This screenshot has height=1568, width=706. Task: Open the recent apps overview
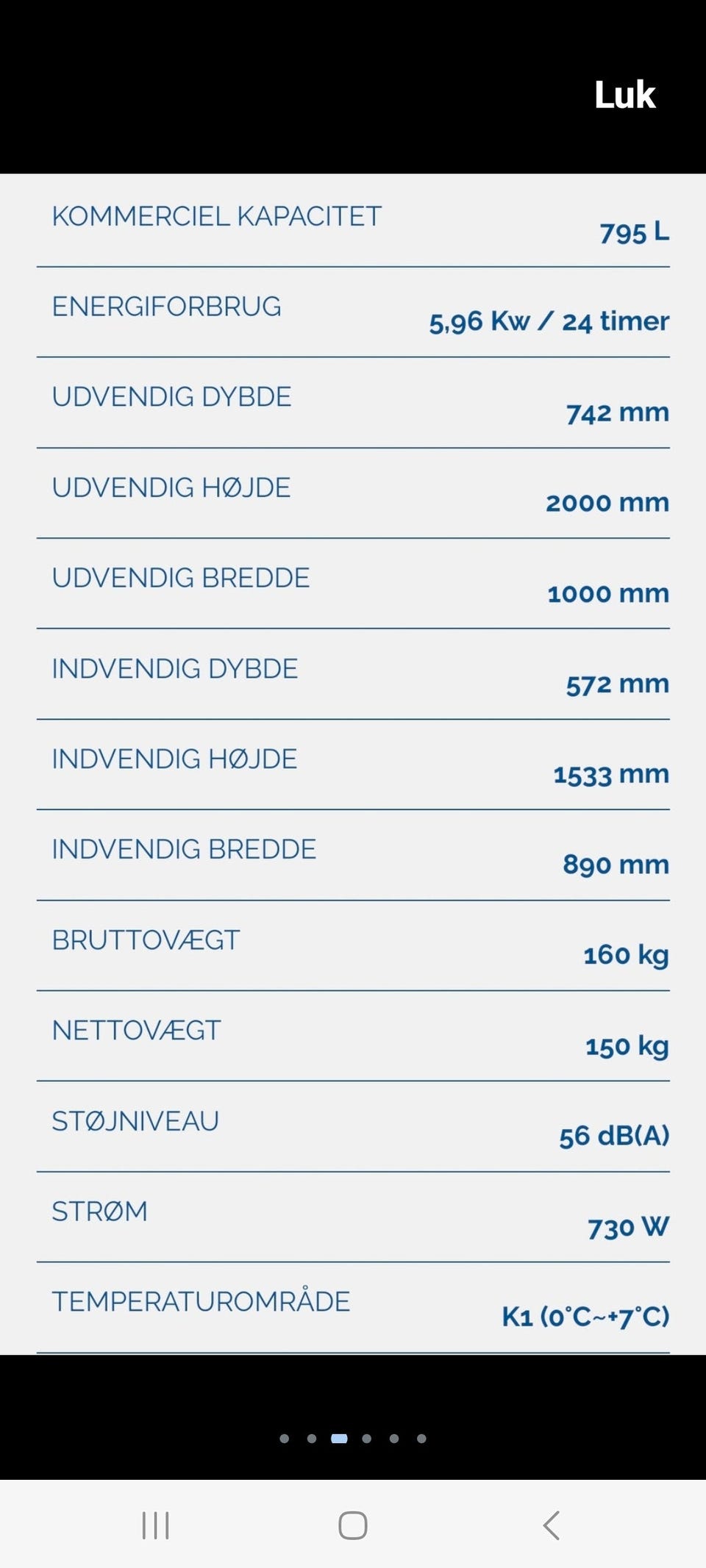[x=155, y=1525]
